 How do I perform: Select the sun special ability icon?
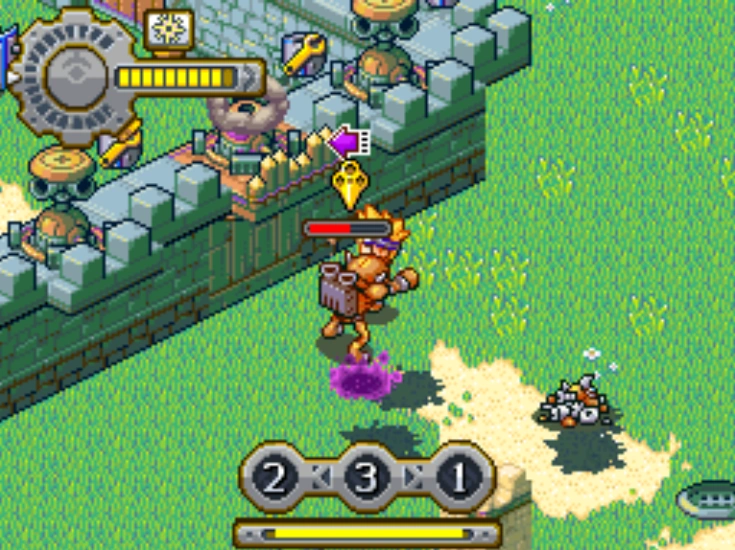(x=170, y=30)
